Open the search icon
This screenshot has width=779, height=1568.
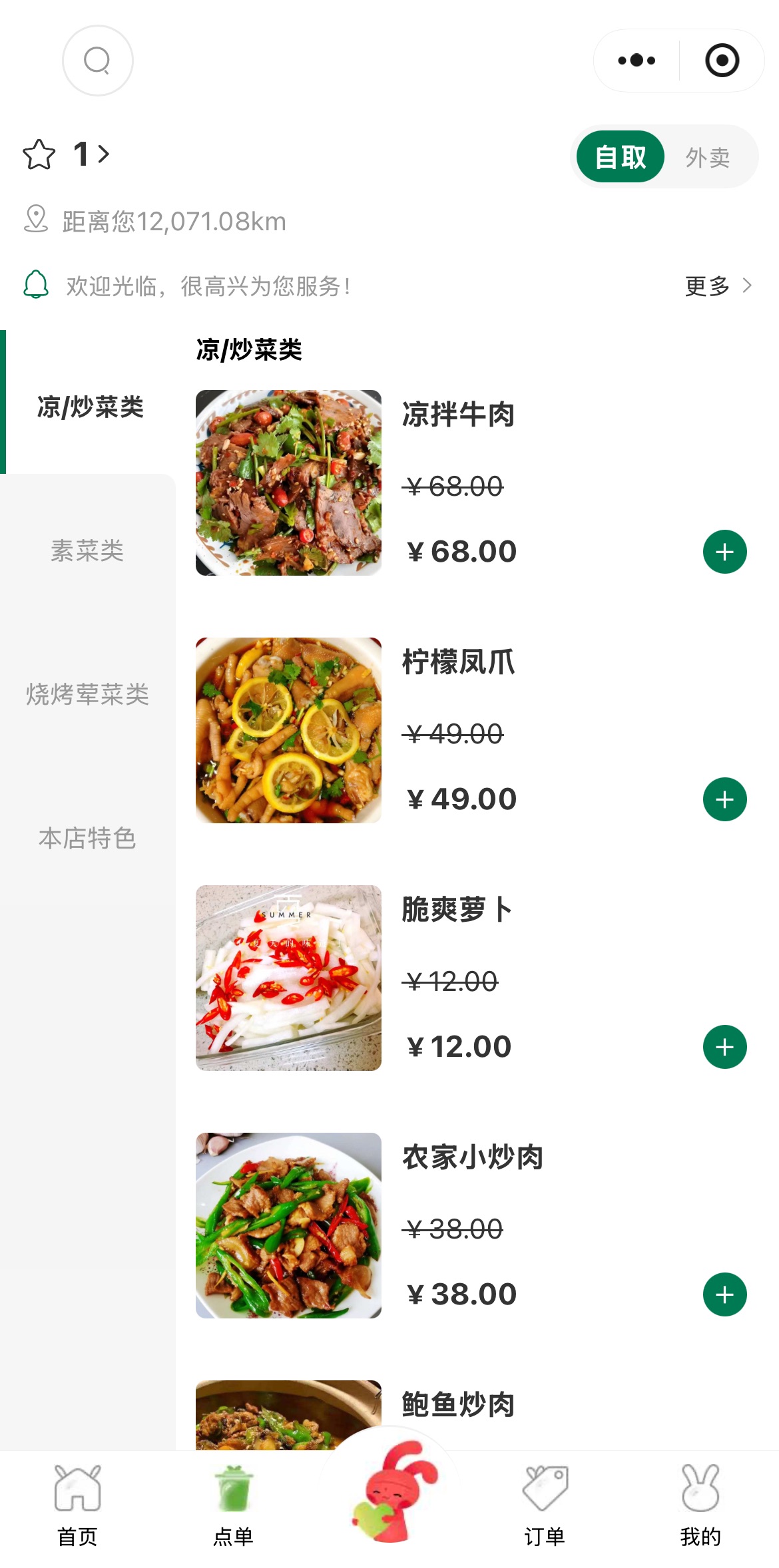click(x=97, y=61)
